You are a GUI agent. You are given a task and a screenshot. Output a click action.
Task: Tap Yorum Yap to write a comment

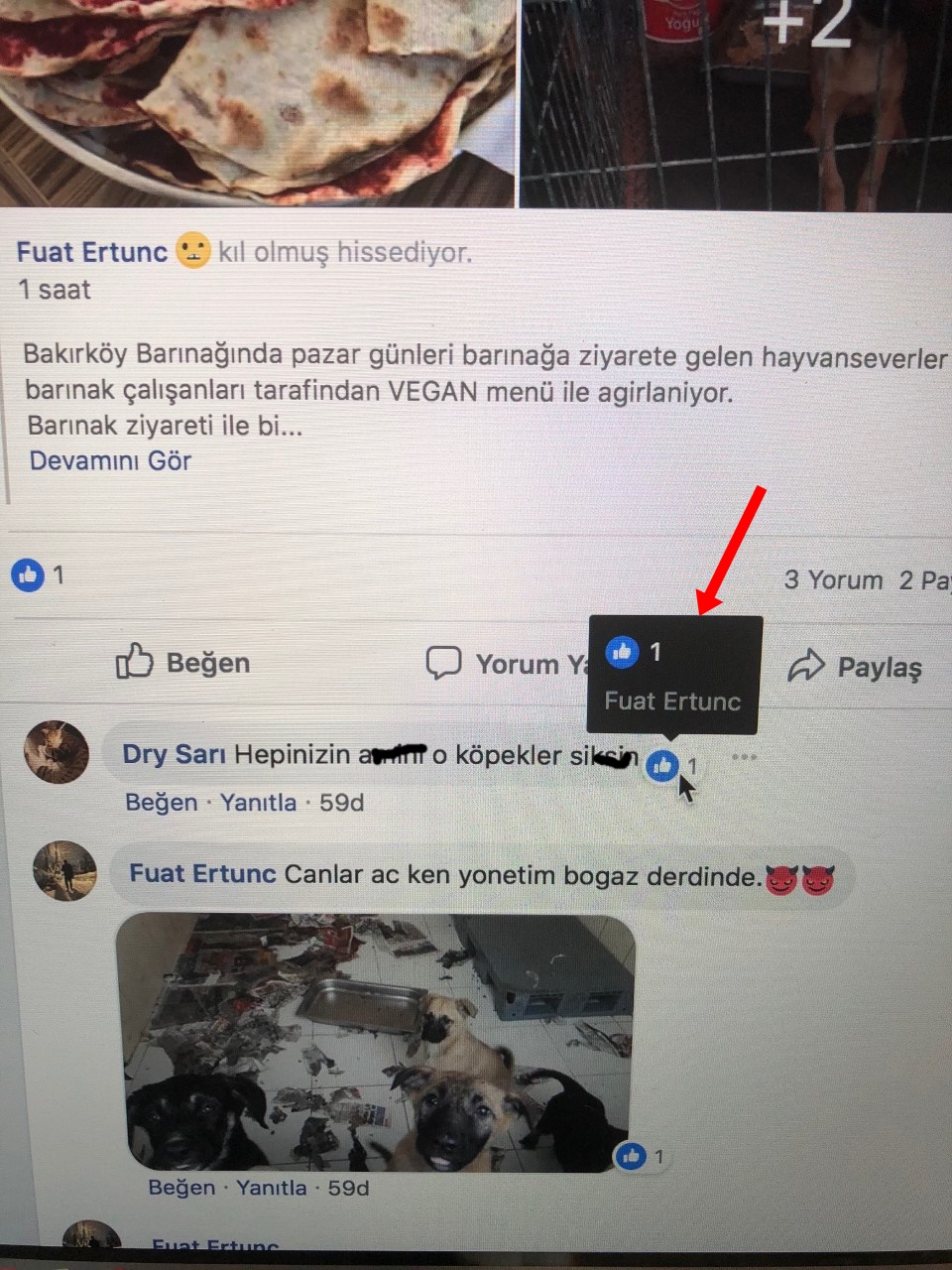point(506,664)
